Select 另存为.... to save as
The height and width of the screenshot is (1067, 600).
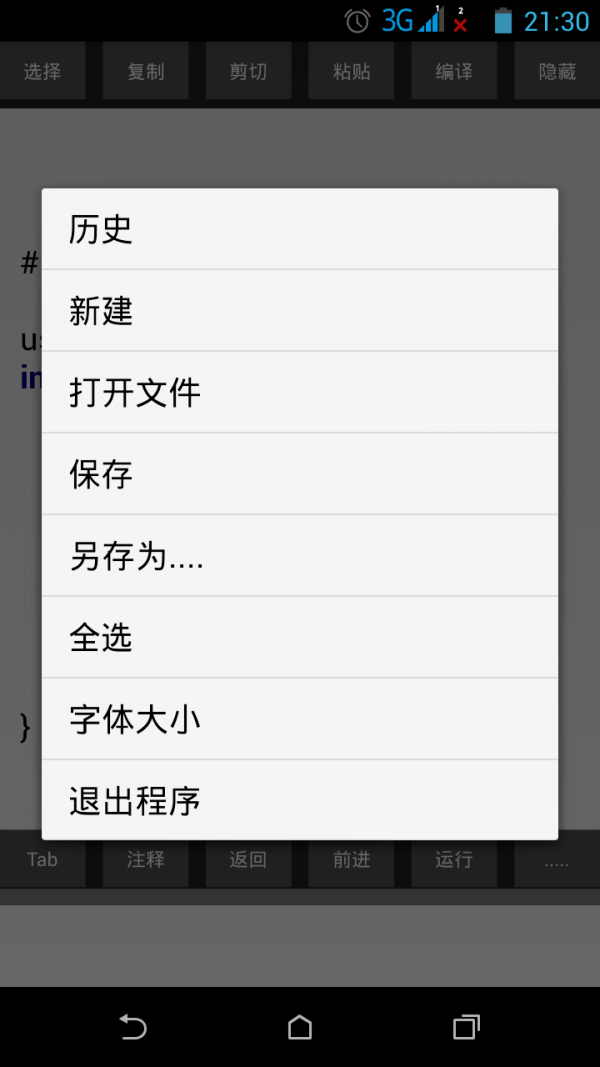pos(299,556)
